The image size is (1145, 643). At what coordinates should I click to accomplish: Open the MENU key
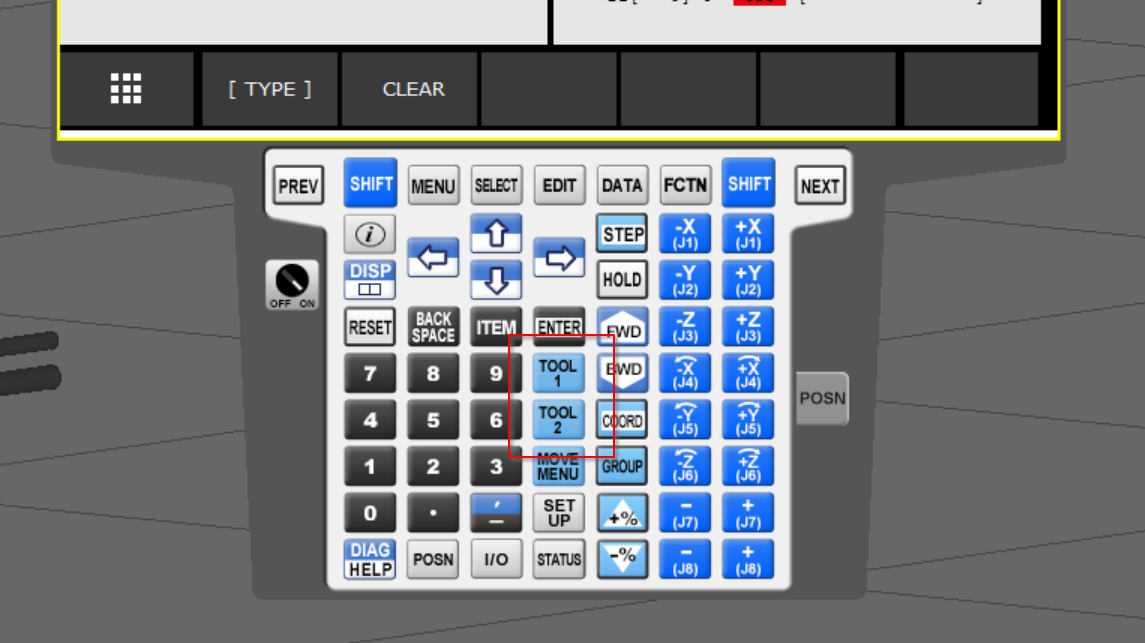click(433, 186)
